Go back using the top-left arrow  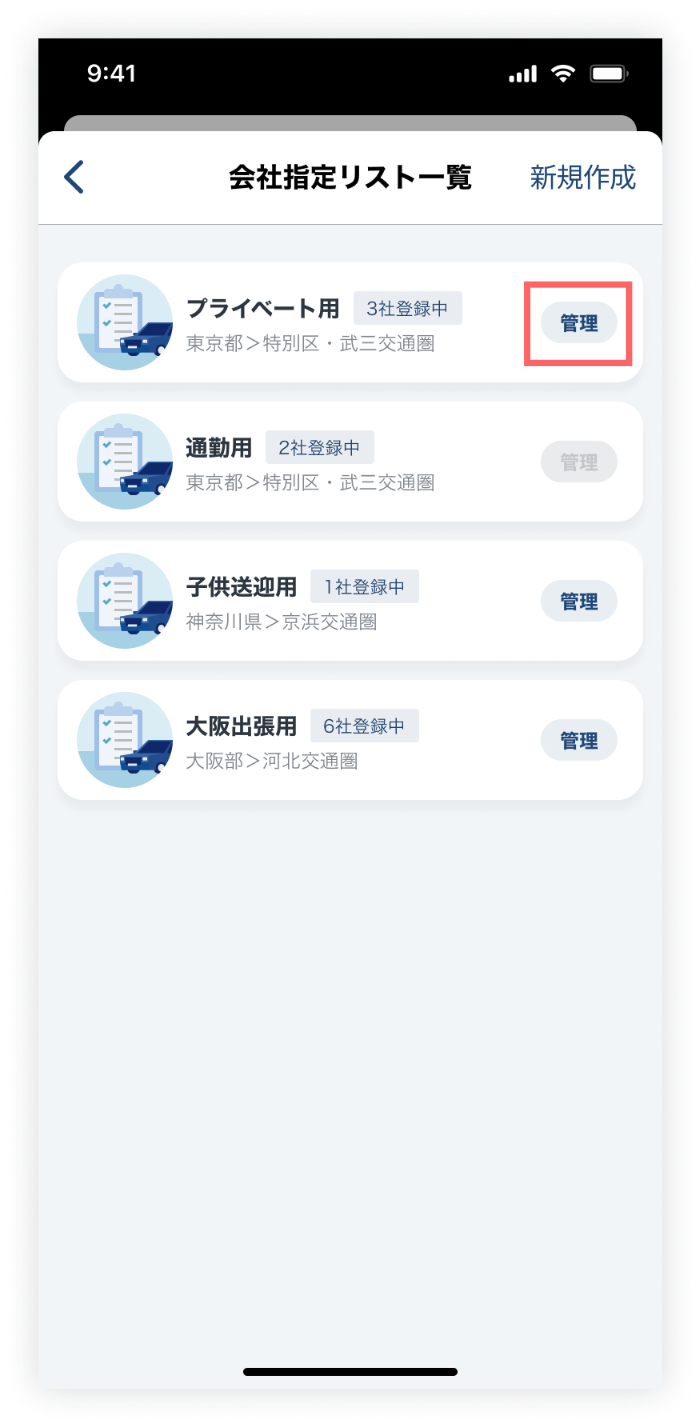74,177
